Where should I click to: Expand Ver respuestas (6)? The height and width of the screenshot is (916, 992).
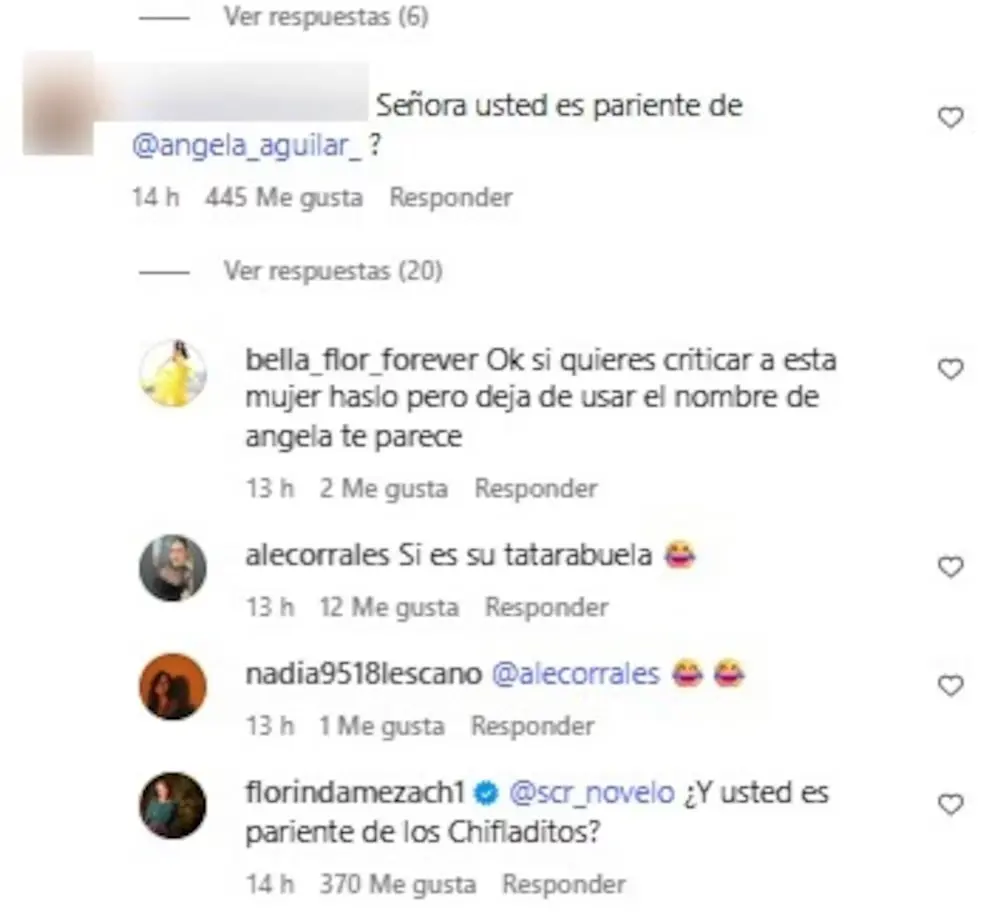325,17
